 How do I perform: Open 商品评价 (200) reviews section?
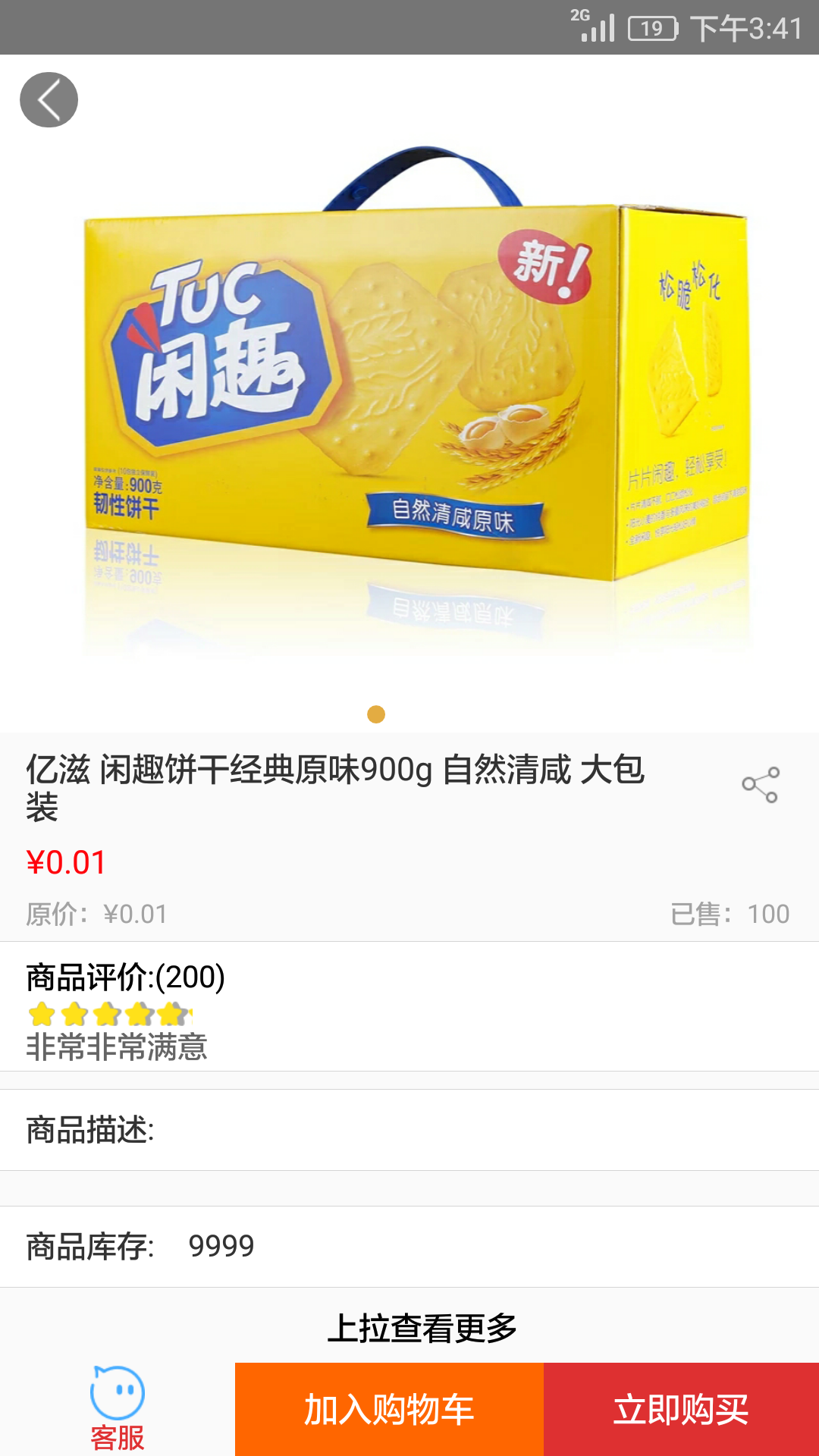point(409,1007)
